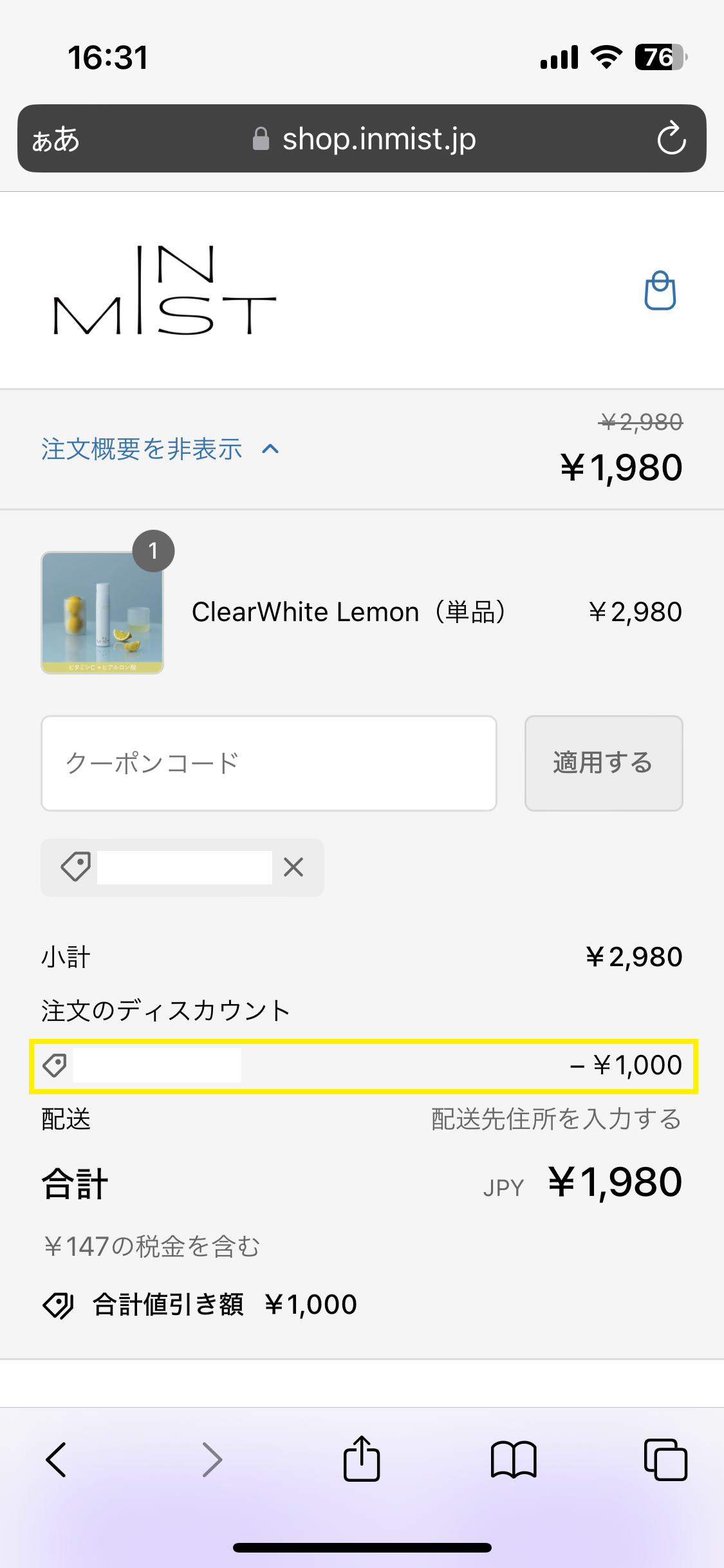
Task: Show all open Safari tabs
Action: (x=665, y=1459)
